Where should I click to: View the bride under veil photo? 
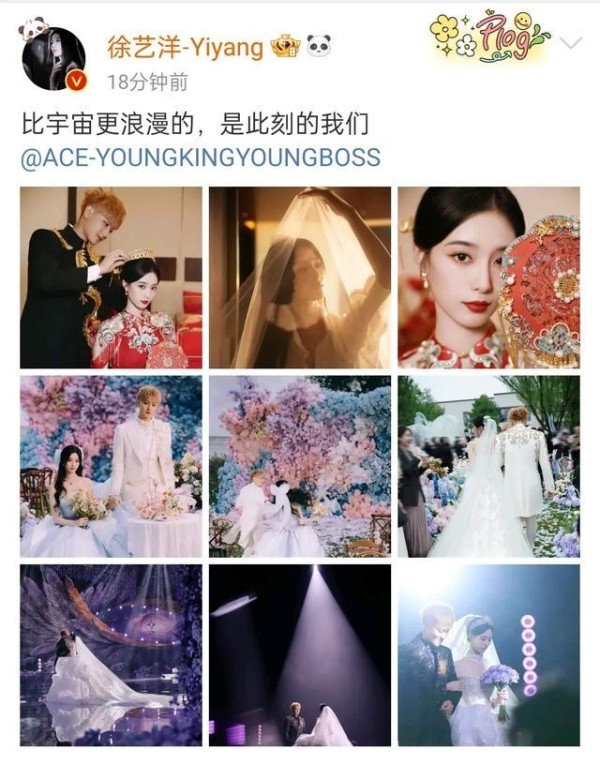coord(300,278)
